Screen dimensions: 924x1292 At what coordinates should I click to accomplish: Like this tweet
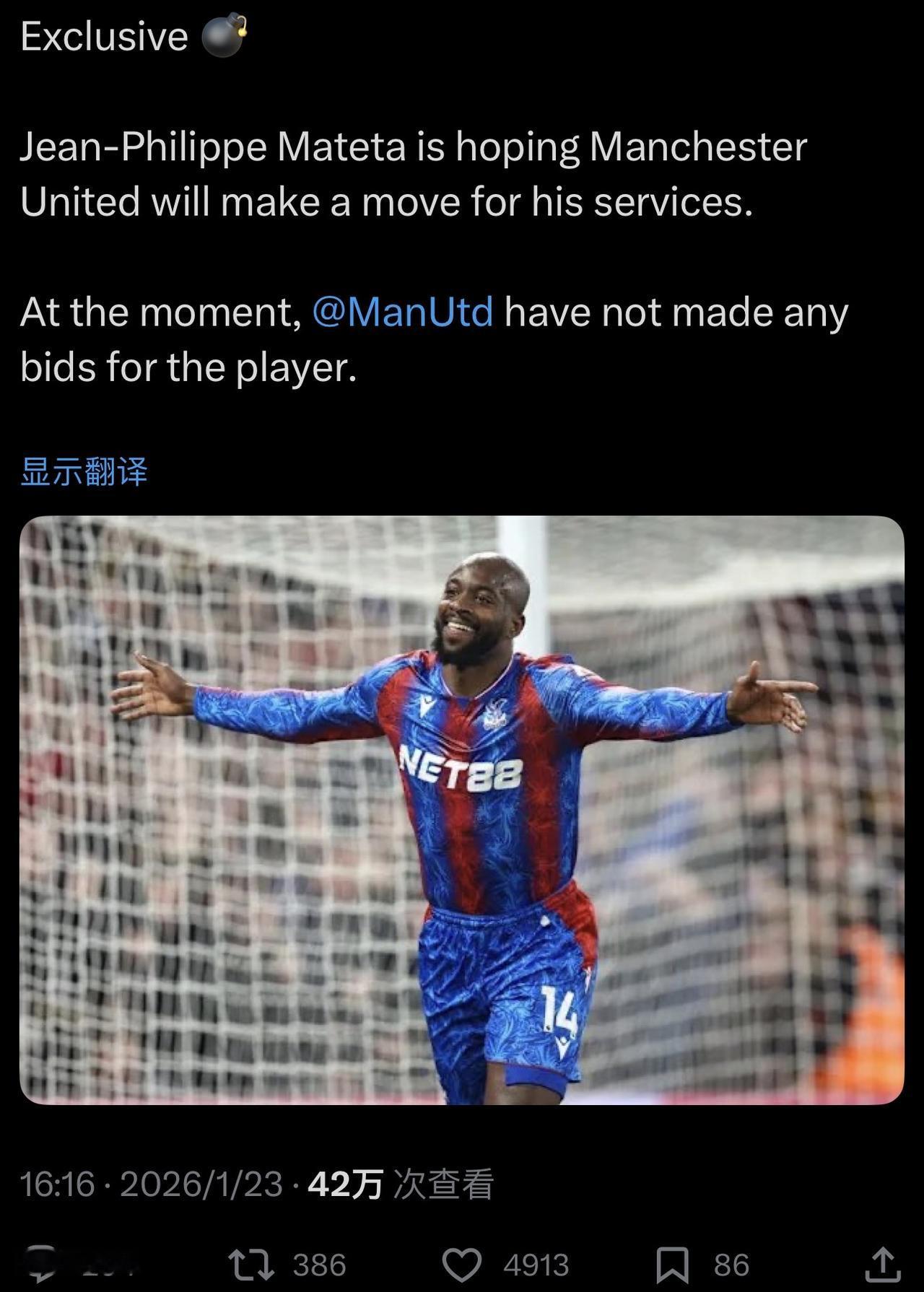point(462,1265)
